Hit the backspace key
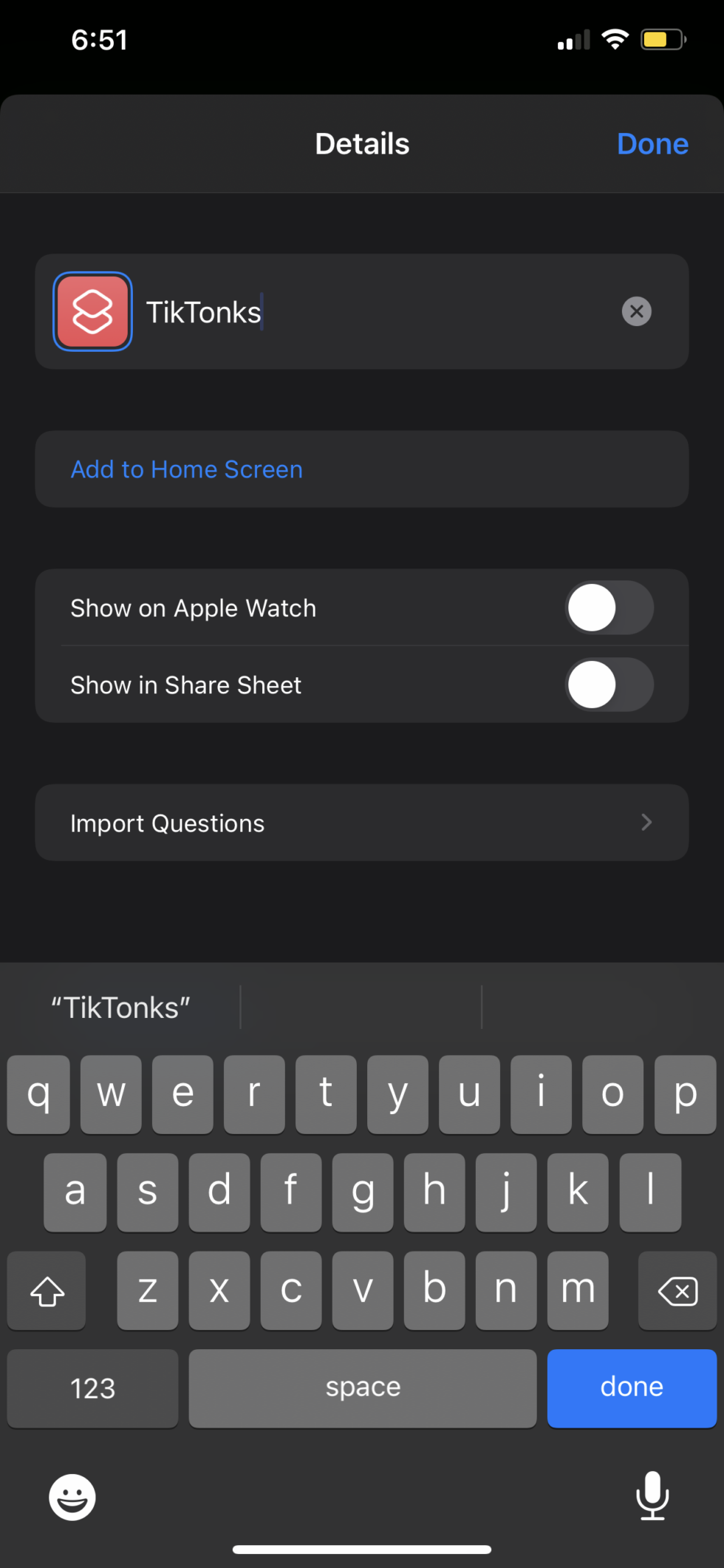The height and width of the screenshot is (1568, 724). 677,1291
